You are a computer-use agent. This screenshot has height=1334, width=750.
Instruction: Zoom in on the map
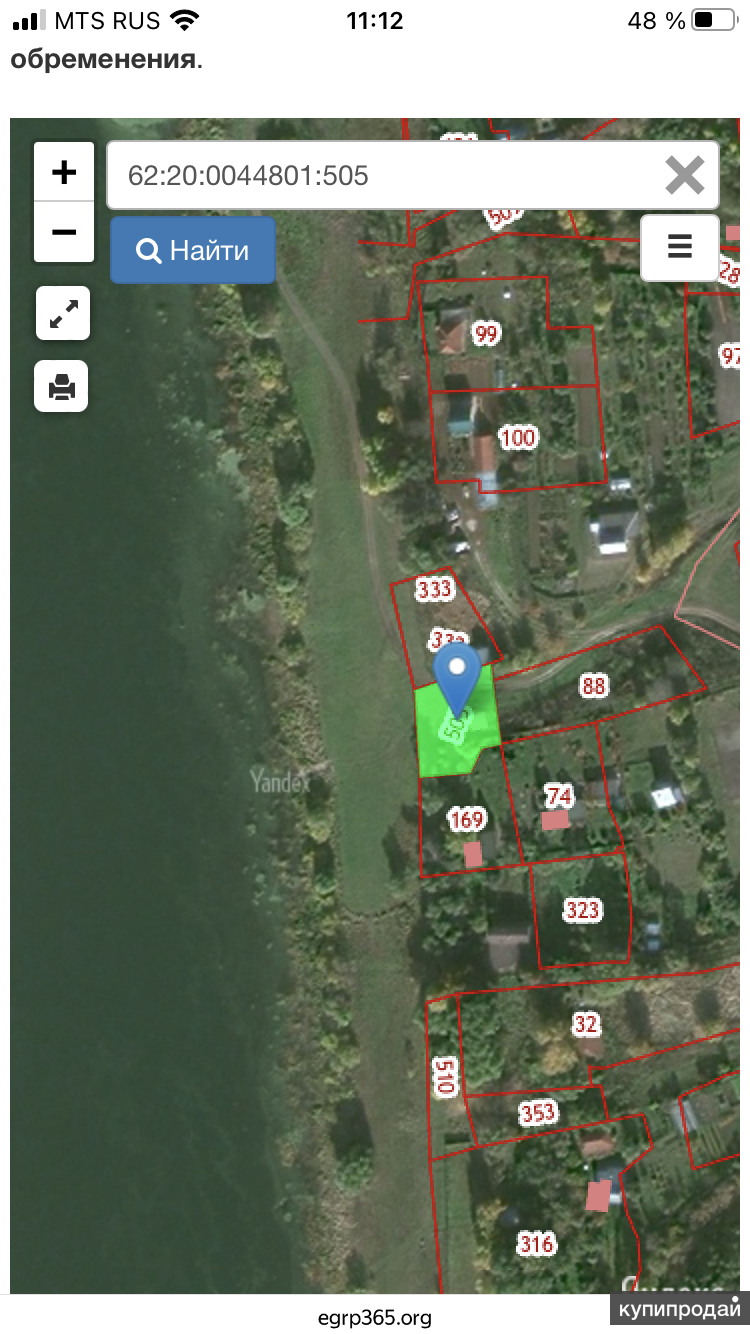(x=64, y=172)
